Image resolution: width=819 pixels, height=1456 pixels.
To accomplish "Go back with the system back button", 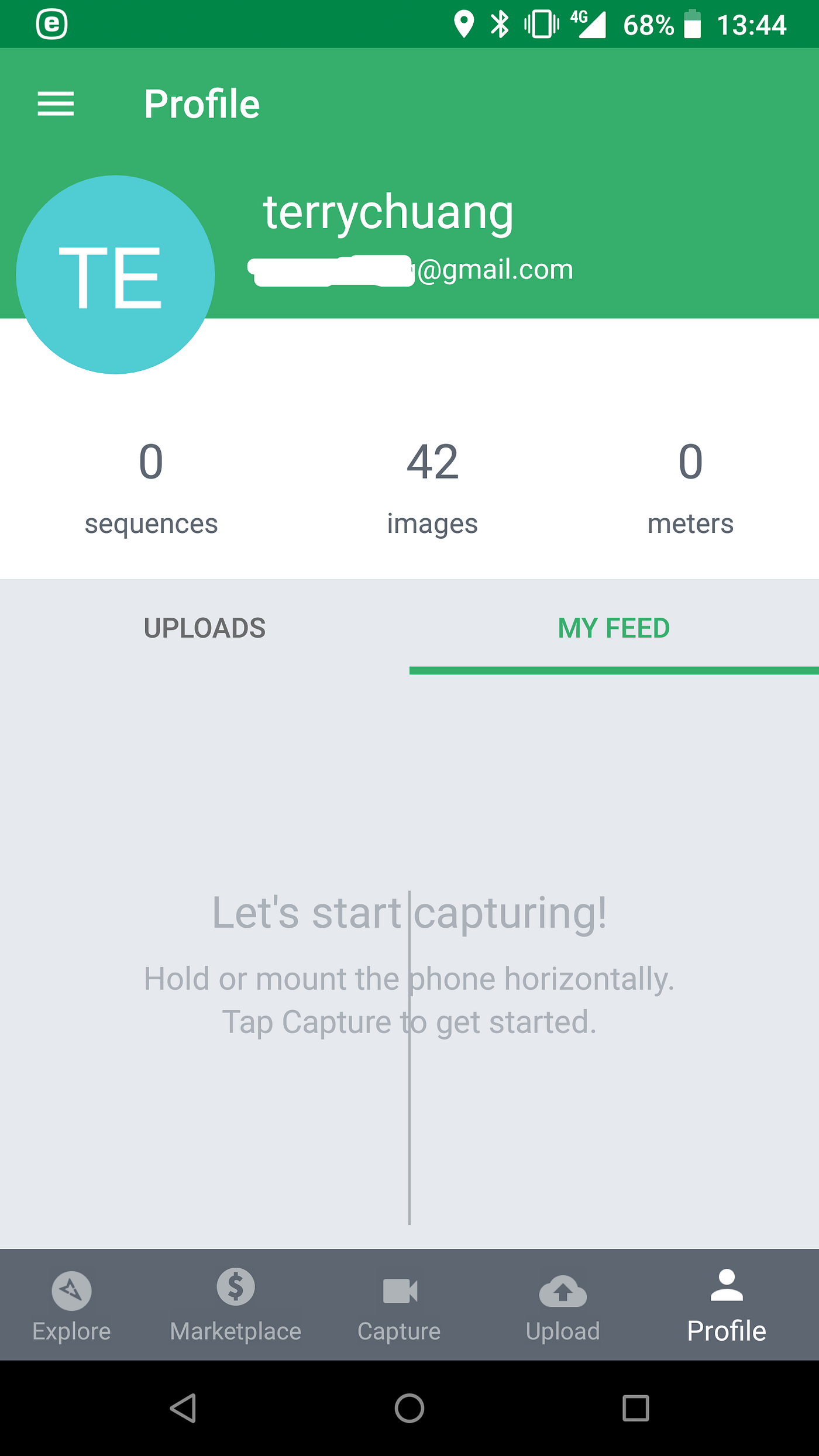I will click(x=183, y=1407).
